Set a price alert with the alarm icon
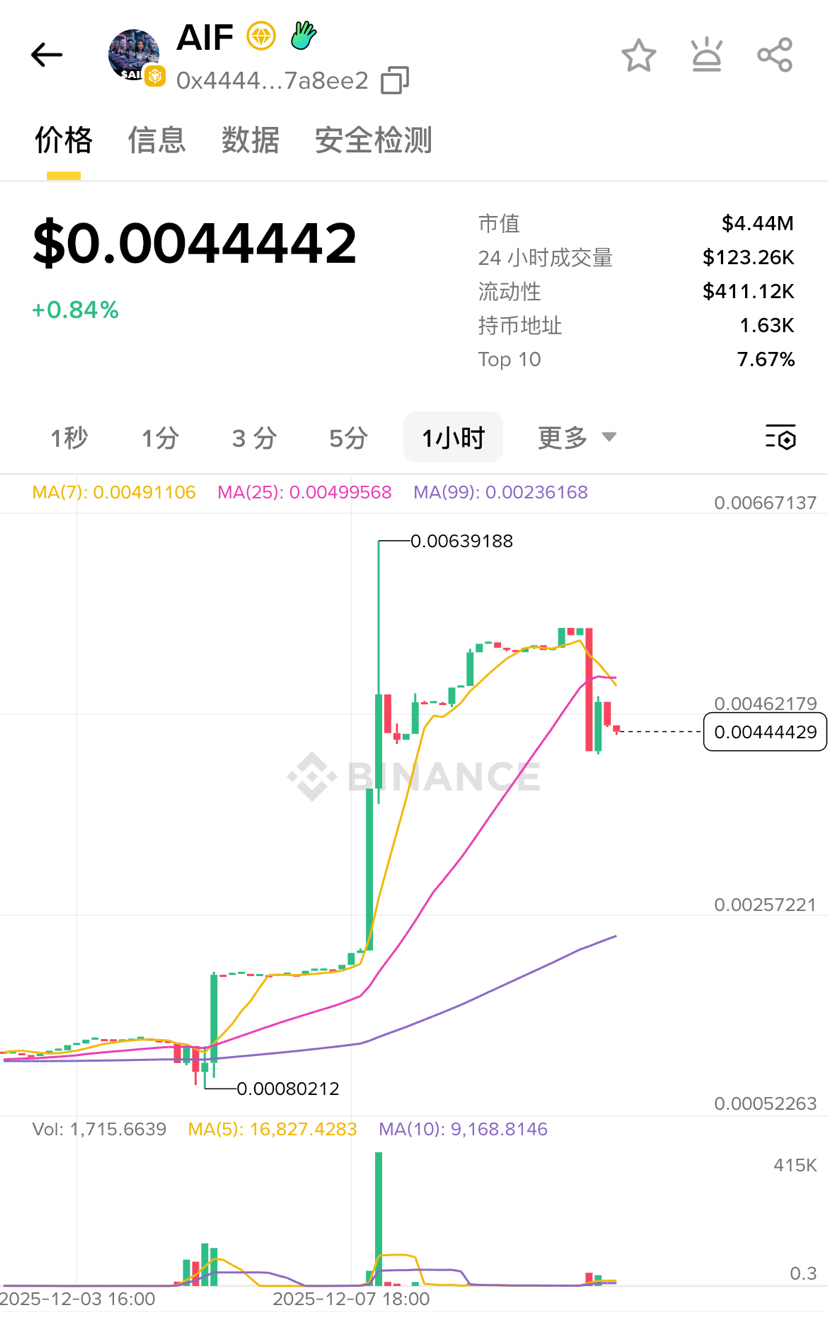 click(x=707, y=56)
